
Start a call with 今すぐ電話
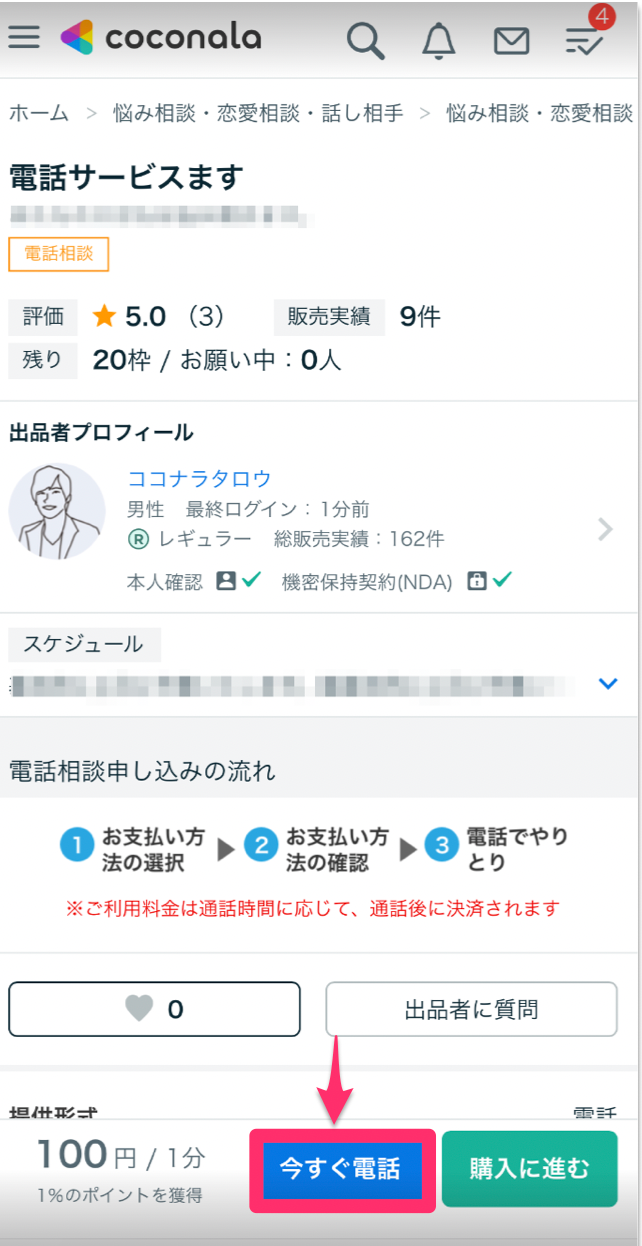342,1168
